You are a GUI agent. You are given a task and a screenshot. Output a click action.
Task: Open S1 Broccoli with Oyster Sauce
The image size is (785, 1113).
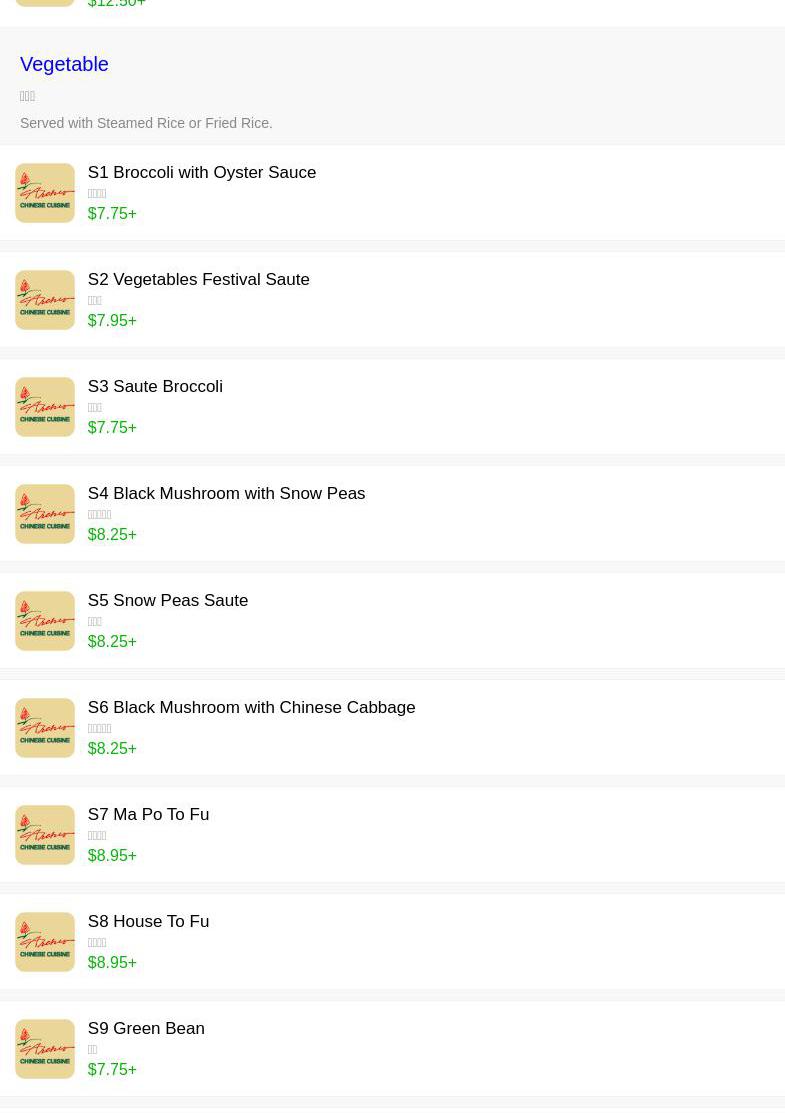tap(202, 173)
